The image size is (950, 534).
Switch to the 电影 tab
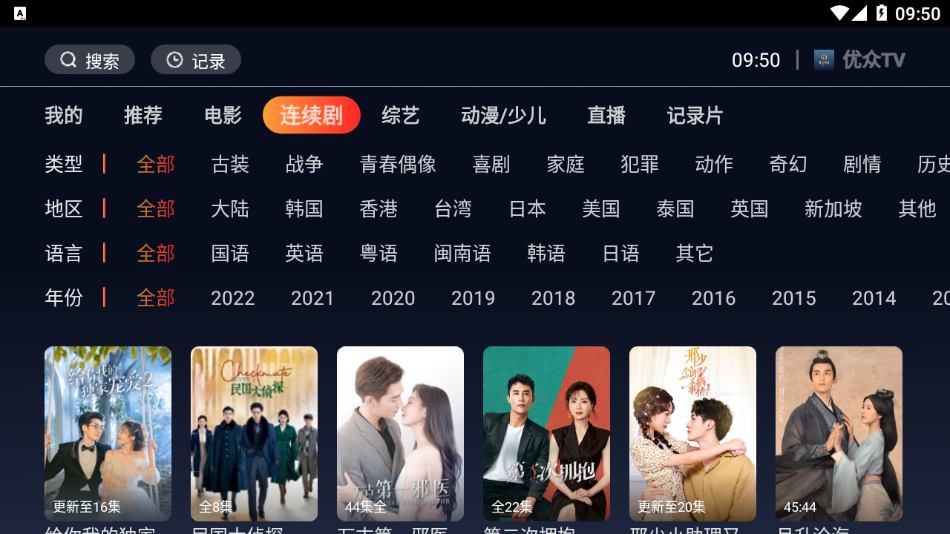223,115
